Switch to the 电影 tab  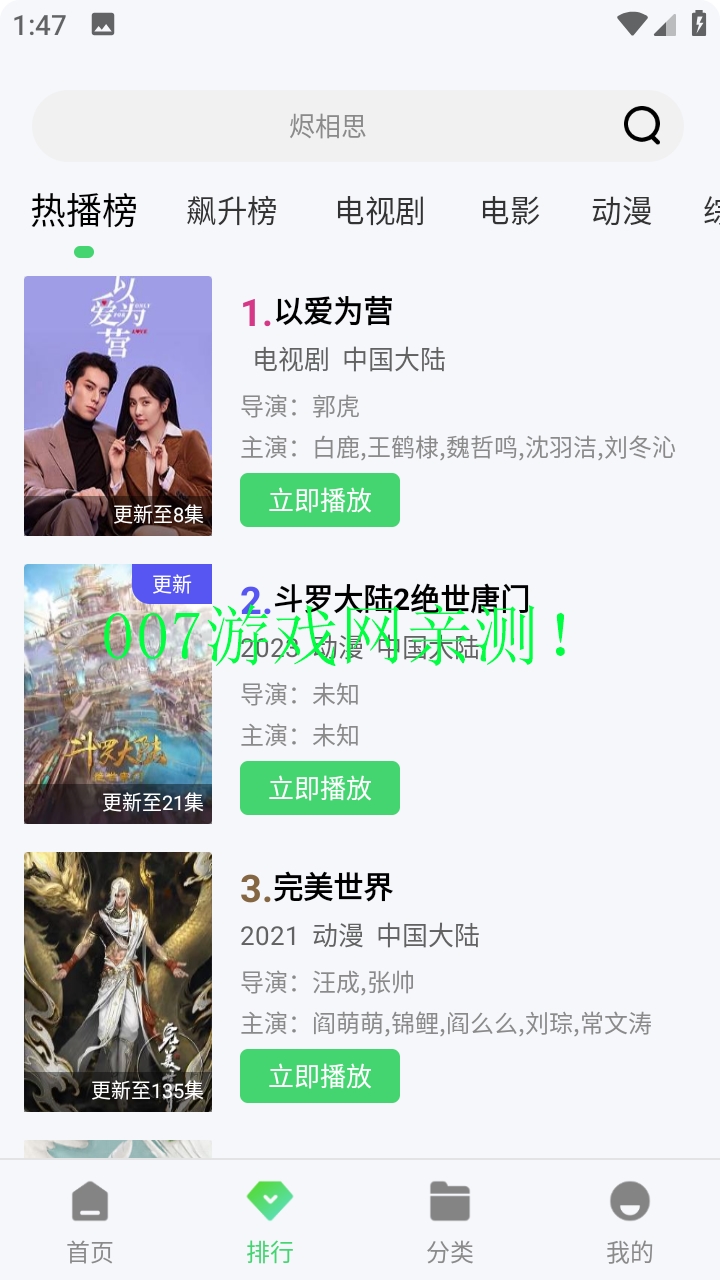[512, 211]
